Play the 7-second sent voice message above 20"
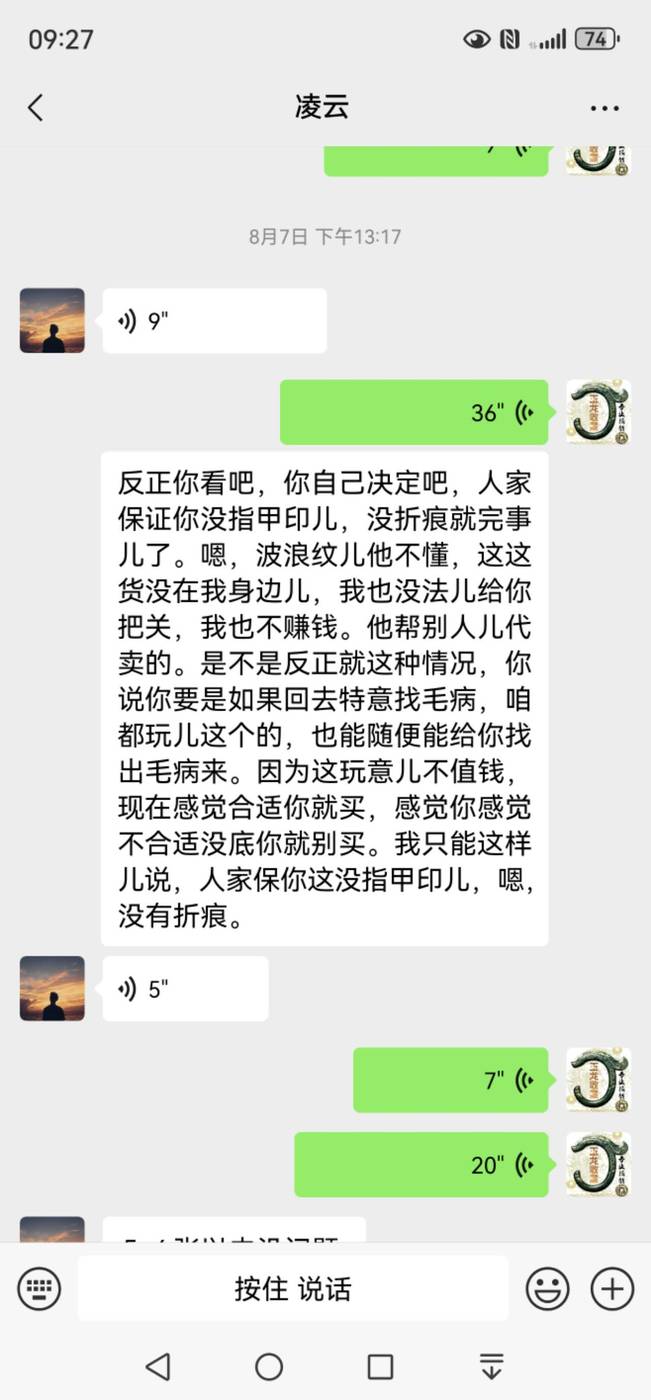Screen dimensions: 651x1400 coord(451,1080)
